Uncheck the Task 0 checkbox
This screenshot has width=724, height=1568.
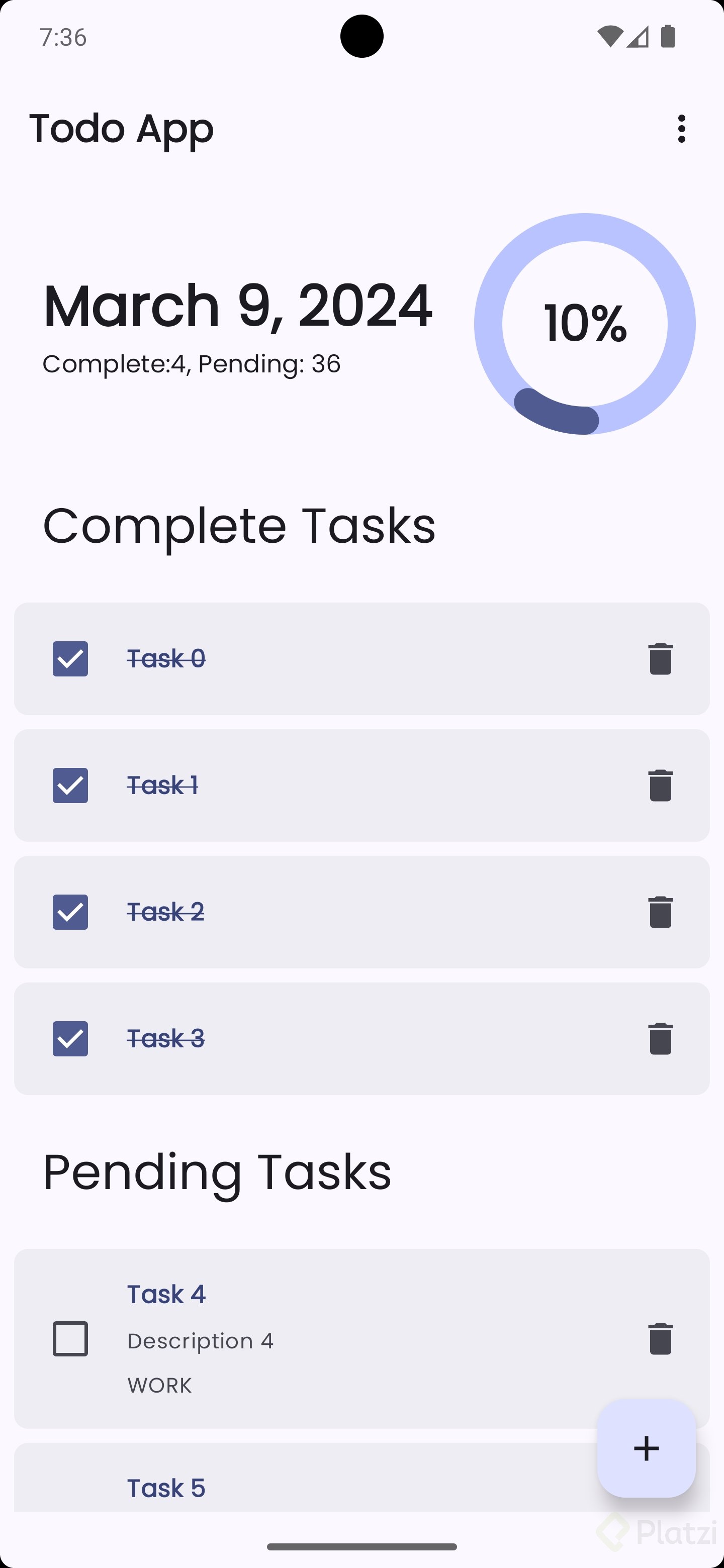(x=70, y=658)
